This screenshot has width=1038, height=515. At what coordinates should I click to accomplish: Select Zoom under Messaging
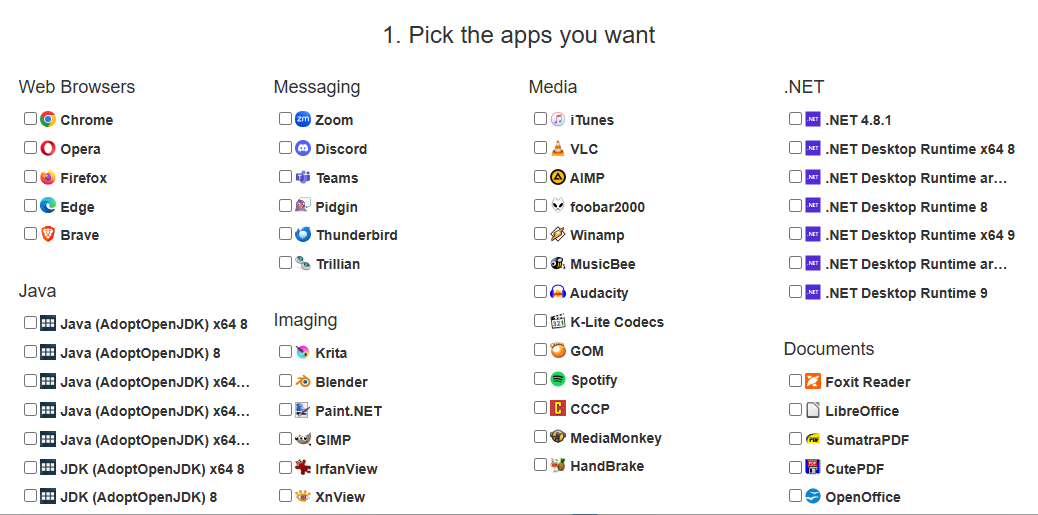click(286, 119)
